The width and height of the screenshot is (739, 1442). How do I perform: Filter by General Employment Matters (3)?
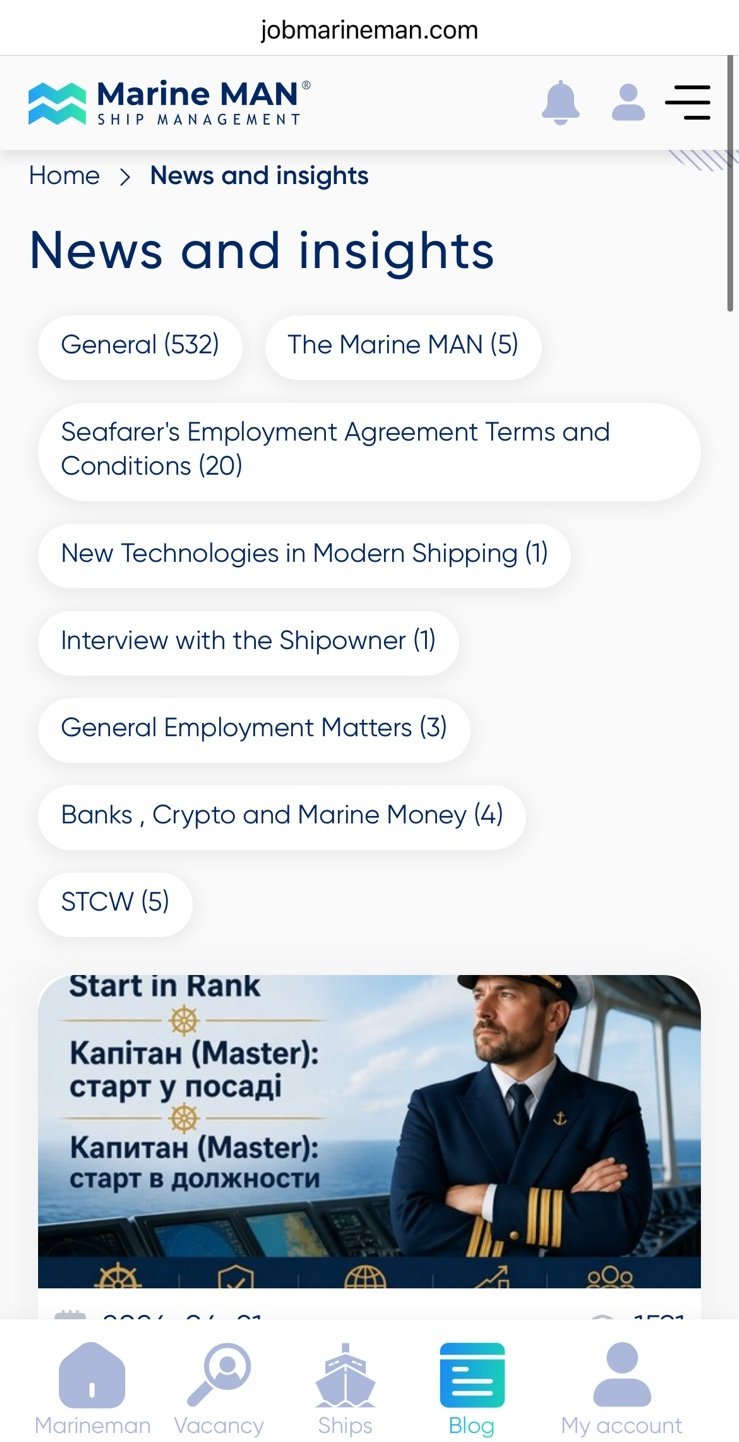coord(254,728)
